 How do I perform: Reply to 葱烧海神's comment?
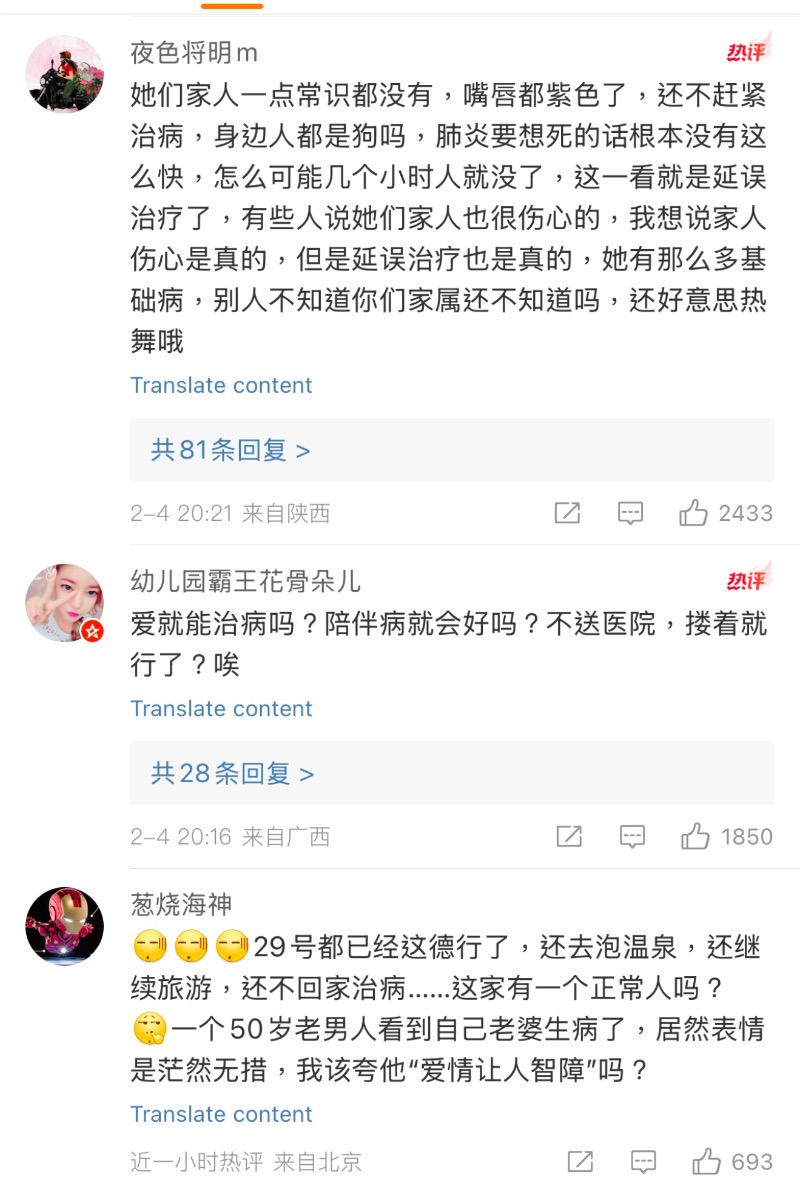[643, 1161]
